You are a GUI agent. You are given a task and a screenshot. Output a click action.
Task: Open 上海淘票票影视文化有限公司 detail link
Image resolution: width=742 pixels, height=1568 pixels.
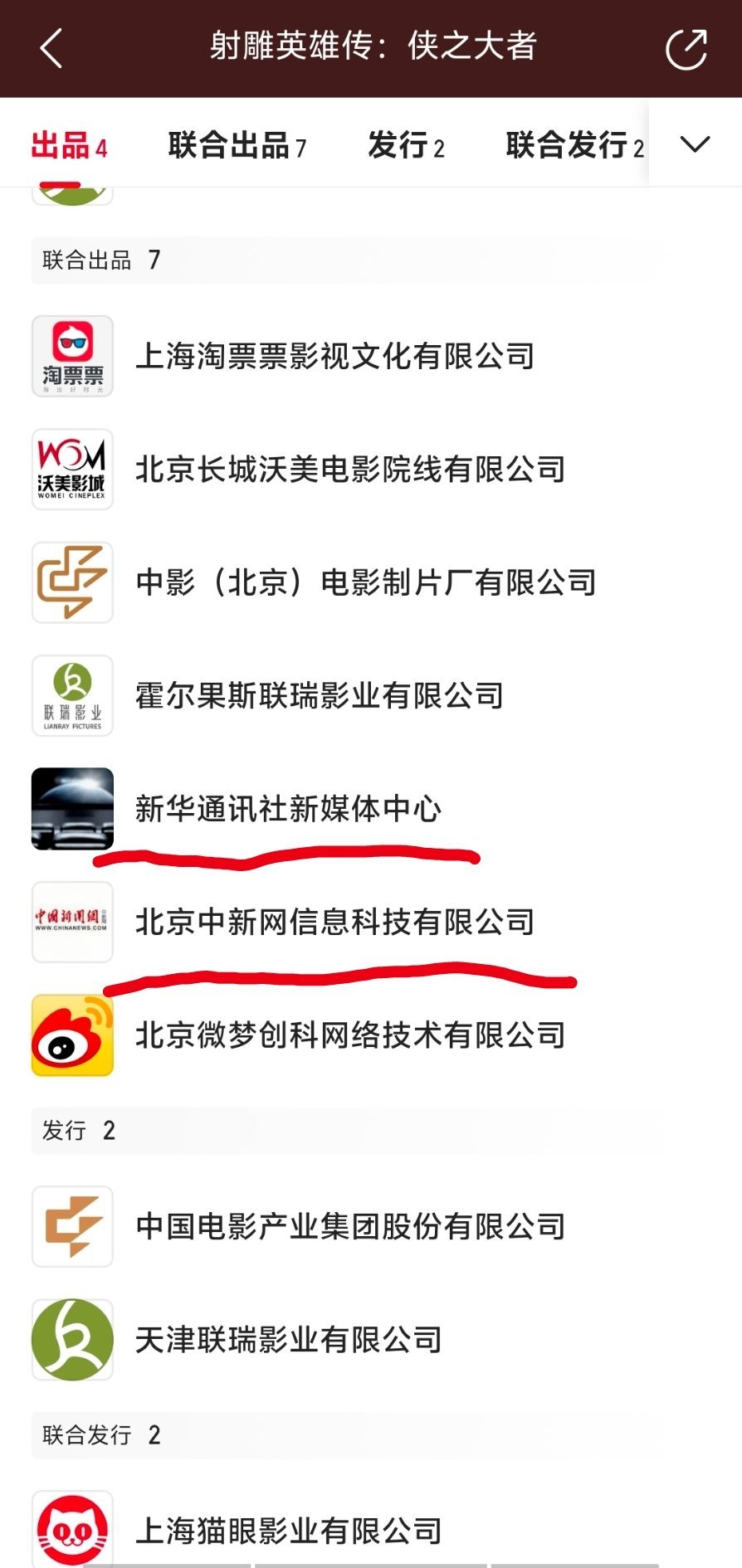pyautogui.click(x=336, y=357)
